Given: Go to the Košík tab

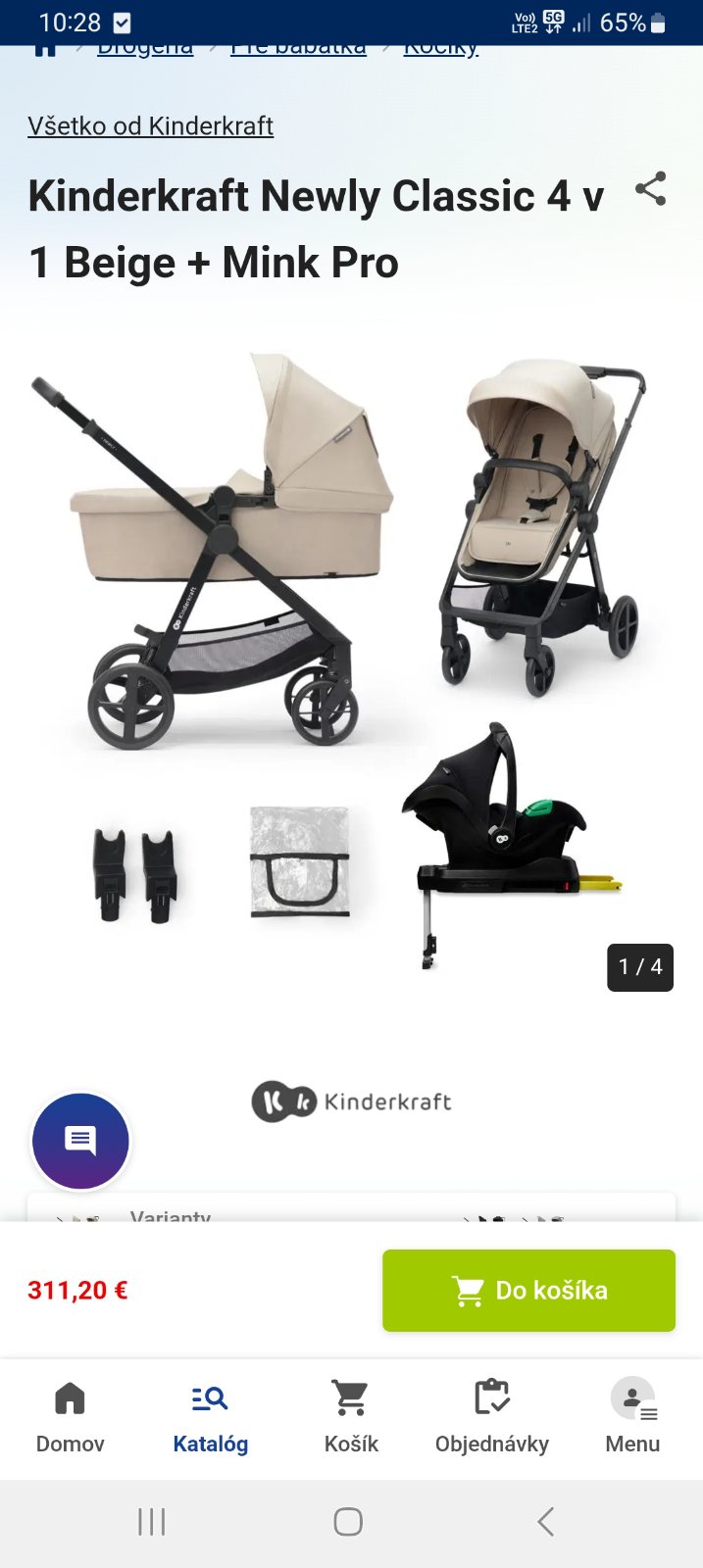Looking at the screenshot, I should [351, 1416].
